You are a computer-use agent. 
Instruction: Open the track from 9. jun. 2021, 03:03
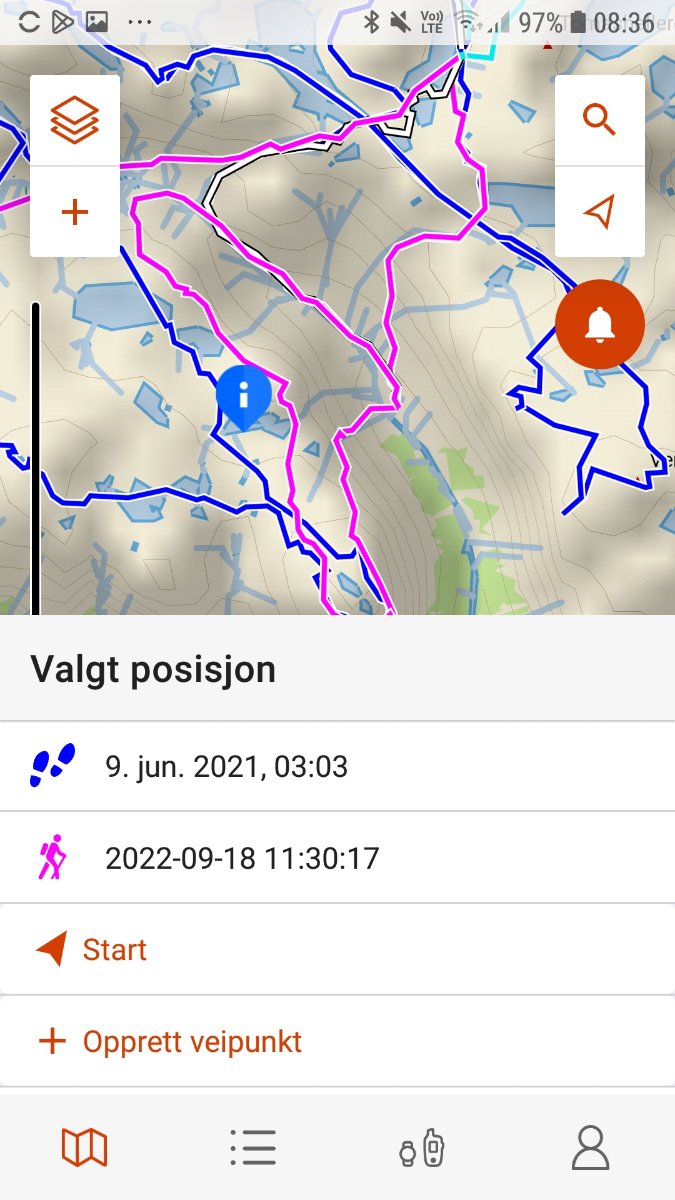tap(337, 767)
